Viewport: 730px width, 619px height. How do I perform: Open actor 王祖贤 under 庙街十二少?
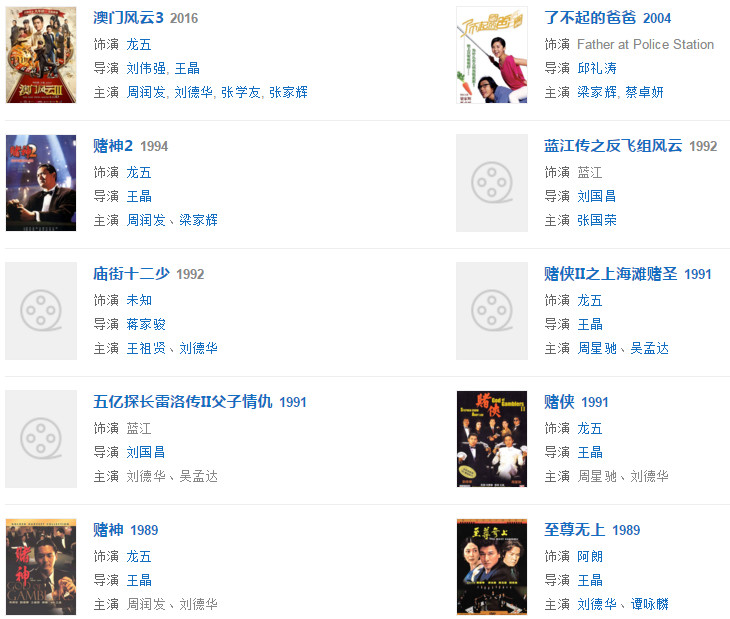click(x=146, y=348)
